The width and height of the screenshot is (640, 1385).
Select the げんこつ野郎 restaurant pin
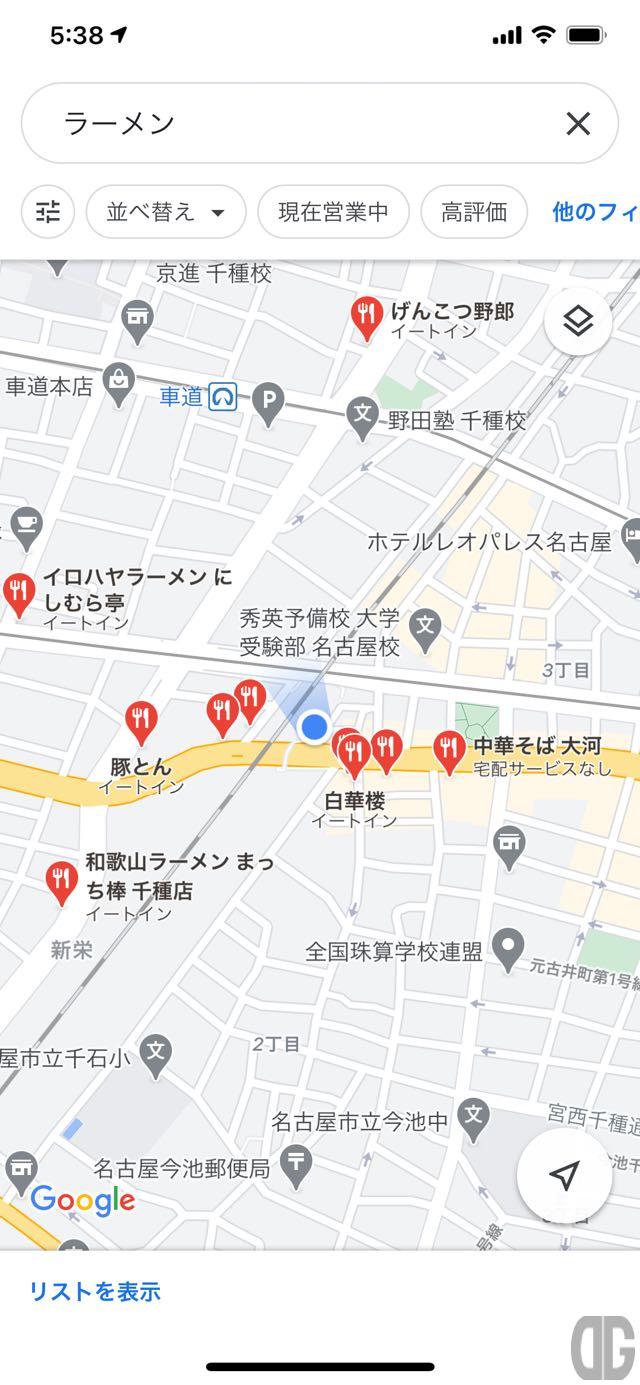coord(367,316)
